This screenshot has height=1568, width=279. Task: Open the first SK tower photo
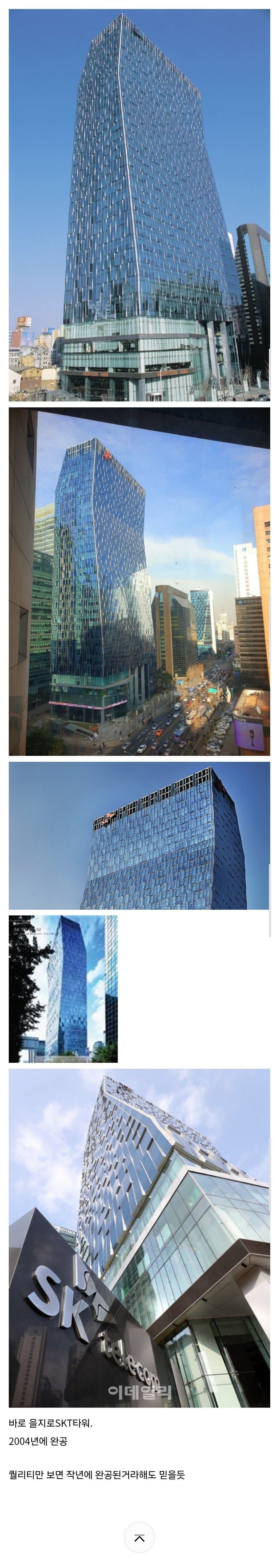point(139,204)
